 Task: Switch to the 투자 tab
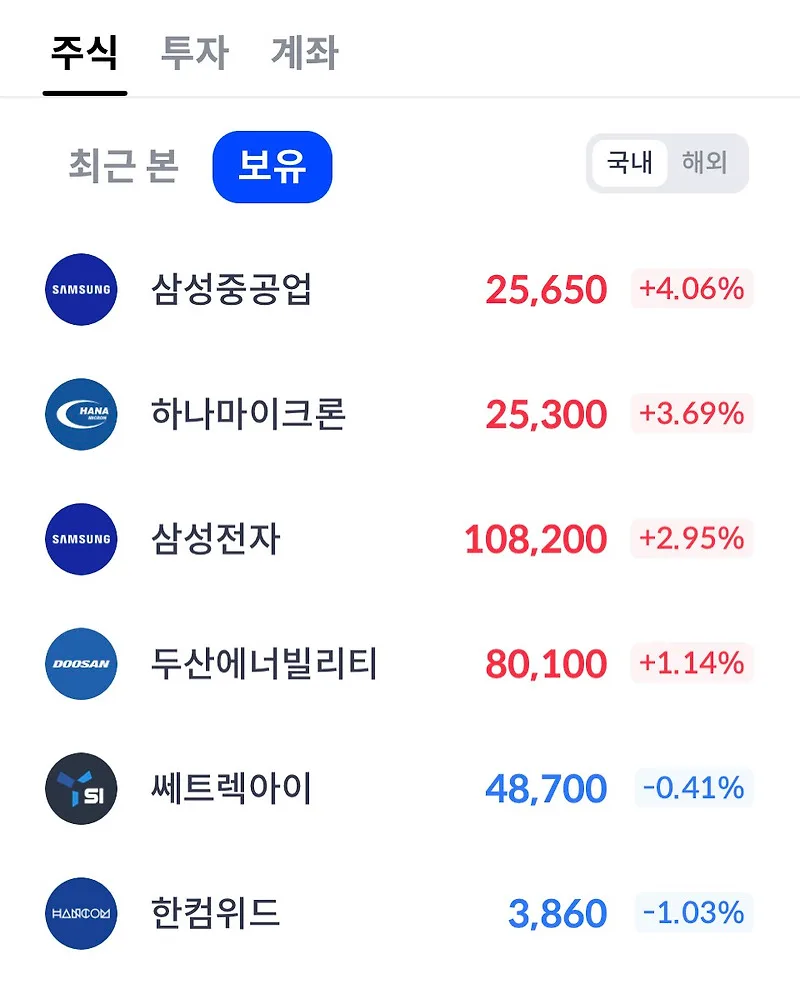(194, 53)
